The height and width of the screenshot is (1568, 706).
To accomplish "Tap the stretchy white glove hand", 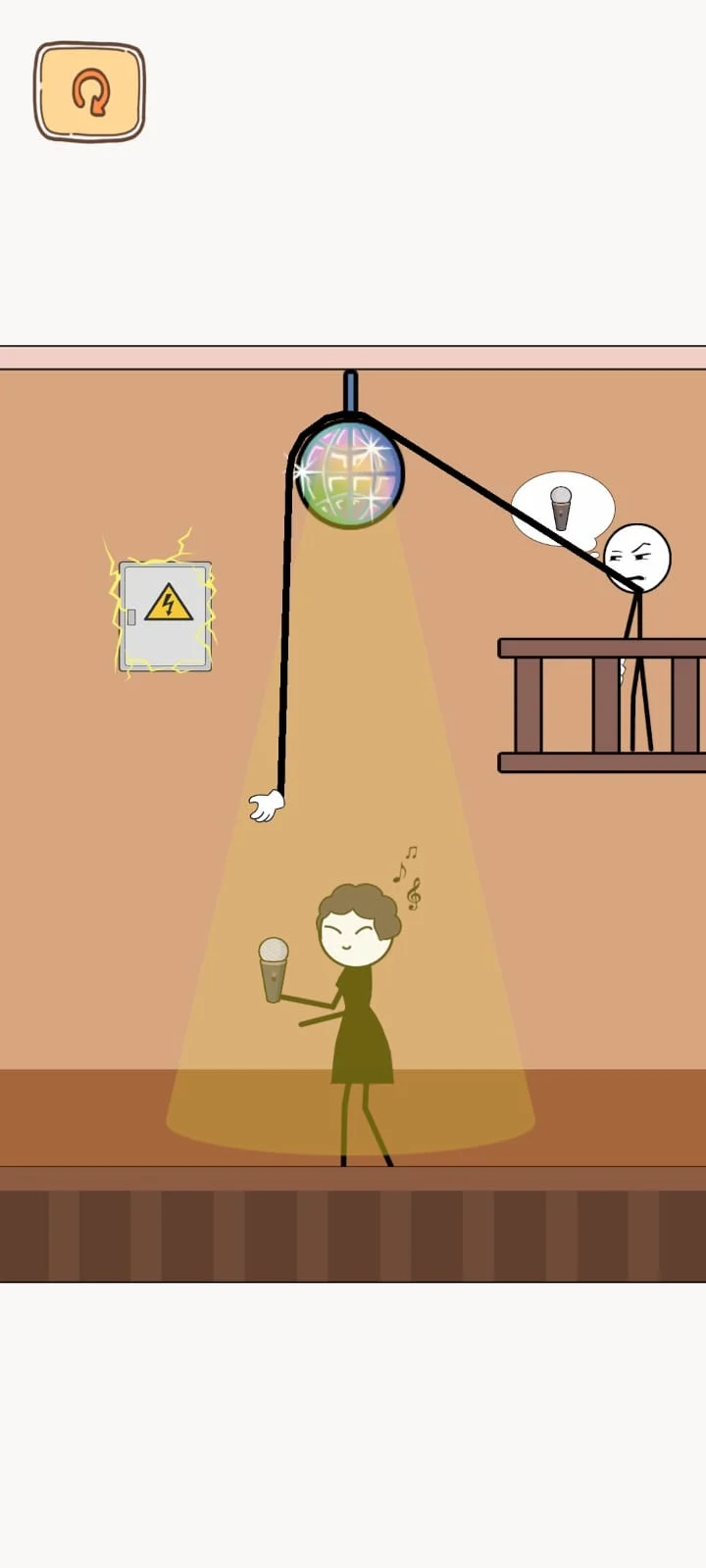I will (265, 807).
